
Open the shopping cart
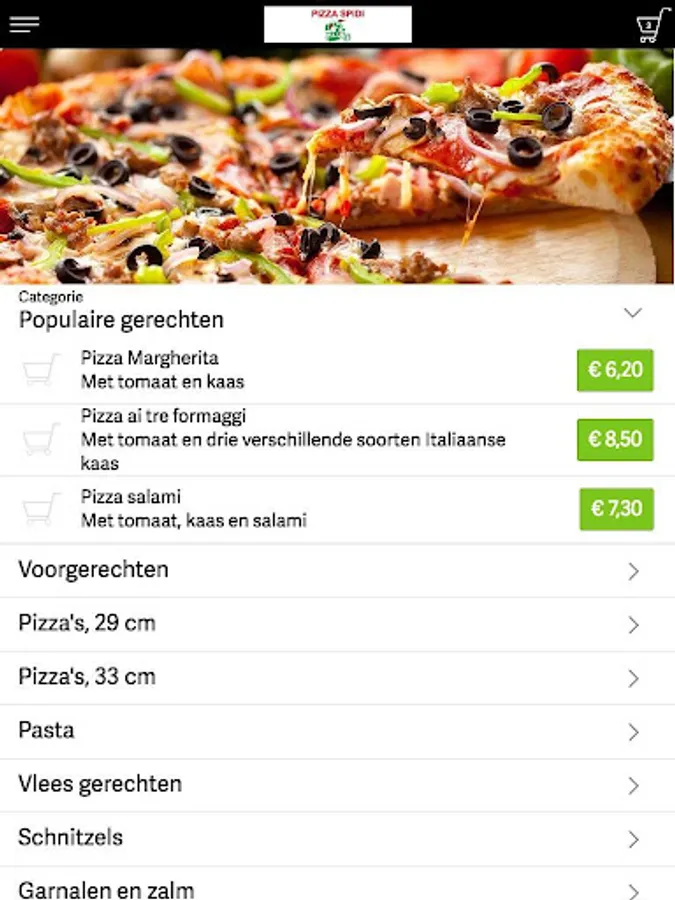pyautogui.click(x=652, y=25)
